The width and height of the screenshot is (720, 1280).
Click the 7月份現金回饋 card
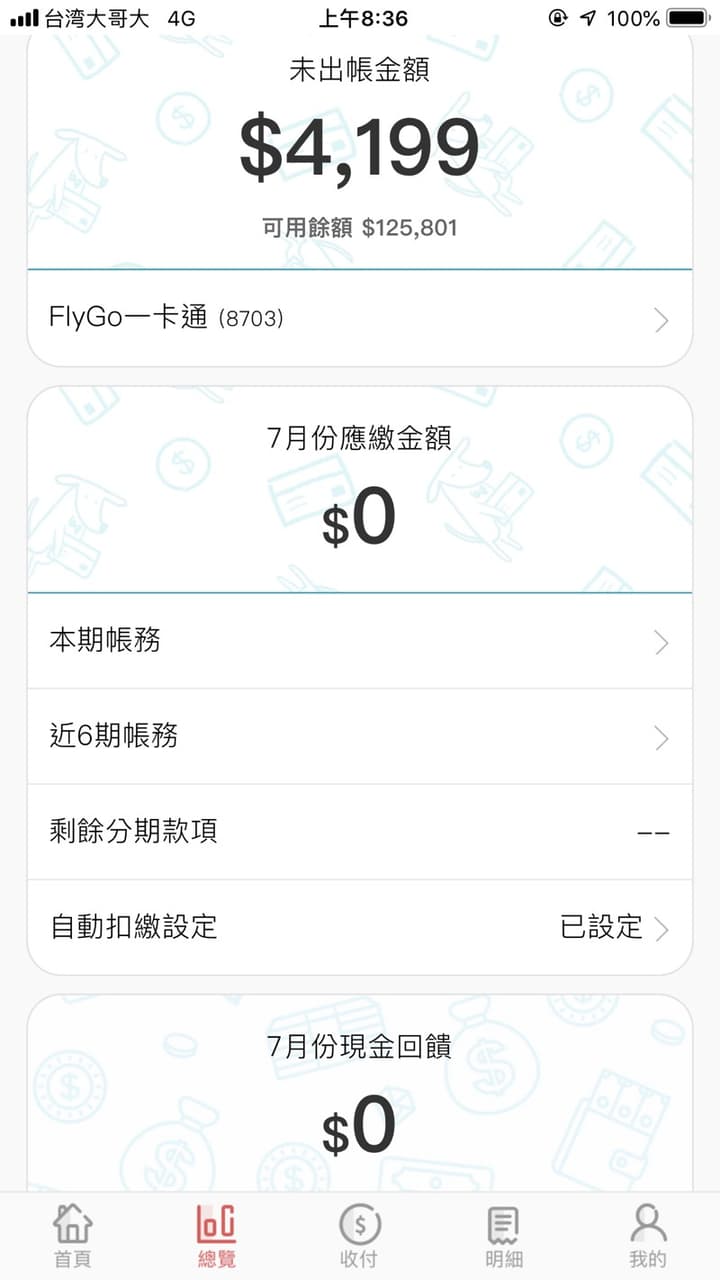tap(360, 1090)
